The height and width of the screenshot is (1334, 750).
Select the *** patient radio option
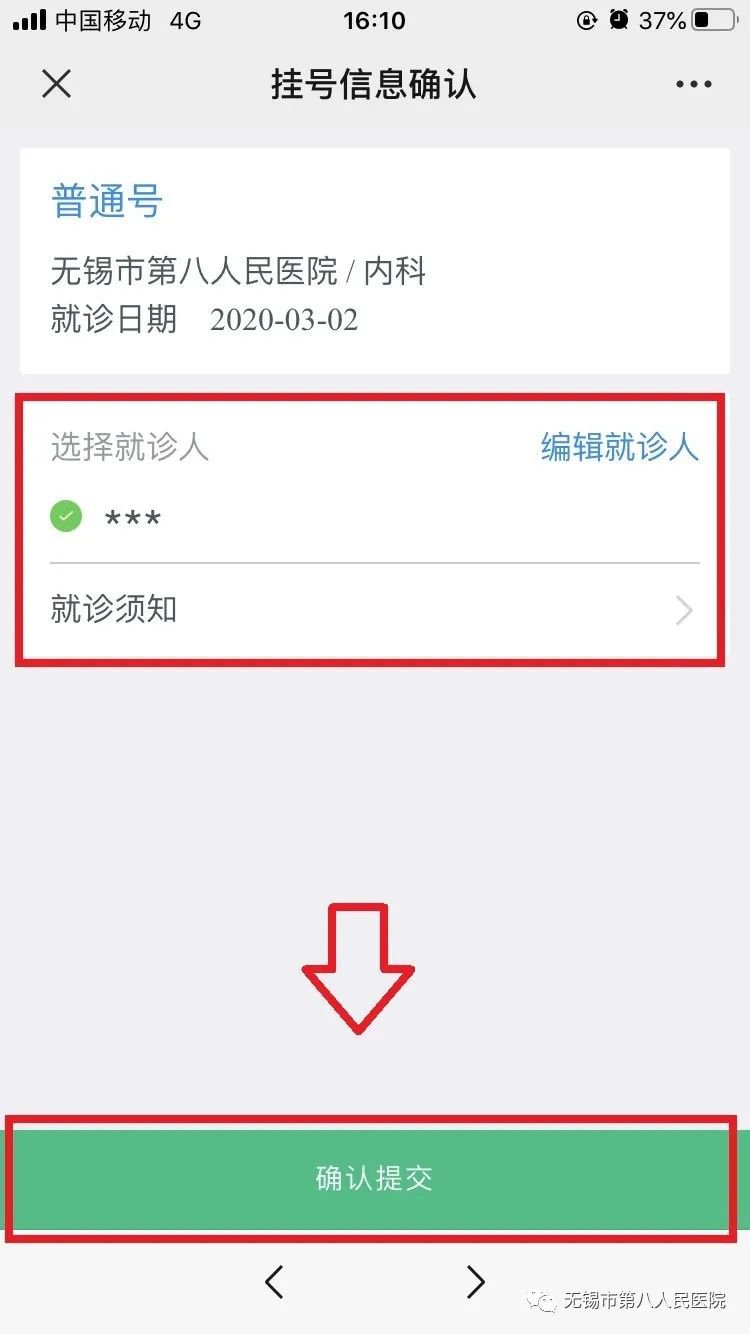click(x=66, y=517)
